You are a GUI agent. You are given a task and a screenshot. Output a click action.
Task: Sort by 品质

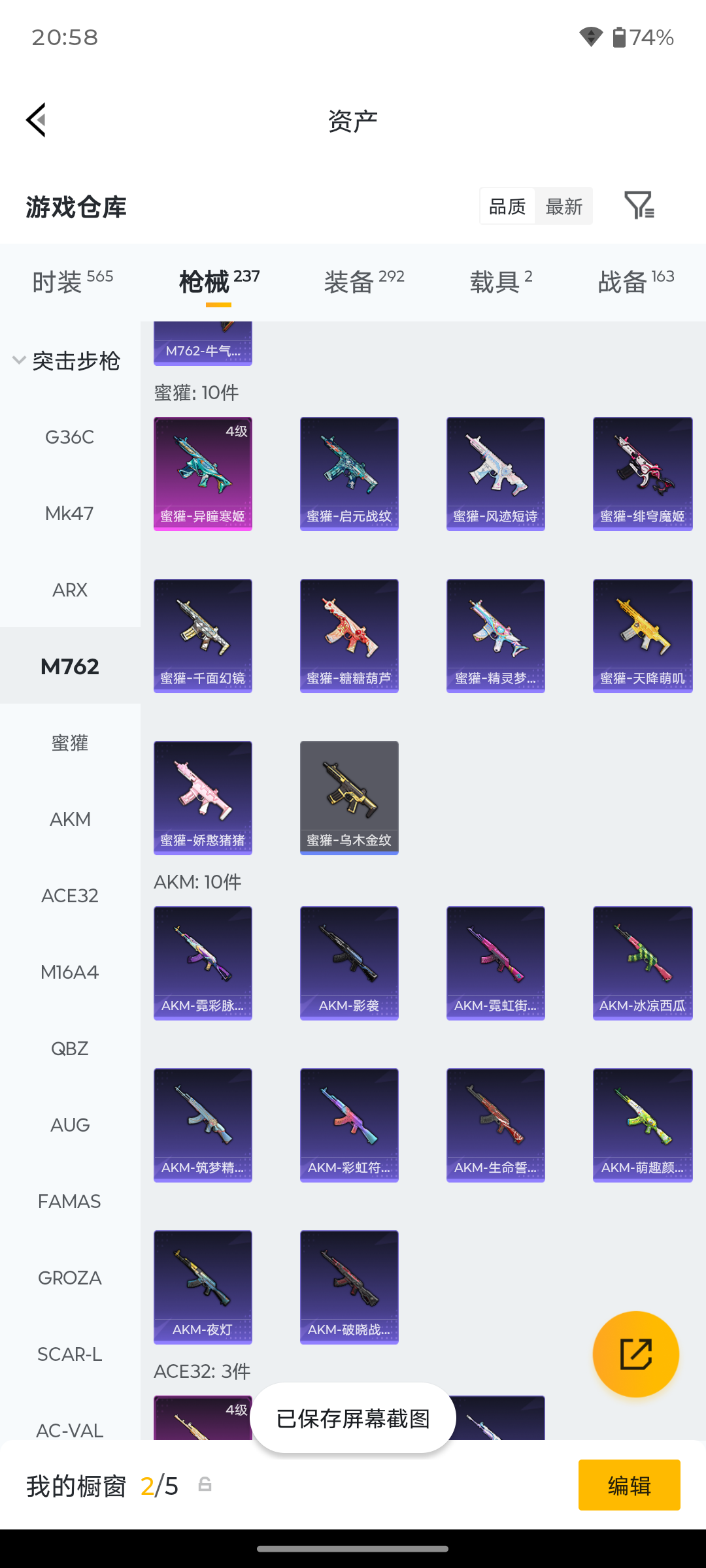point(507,206)
